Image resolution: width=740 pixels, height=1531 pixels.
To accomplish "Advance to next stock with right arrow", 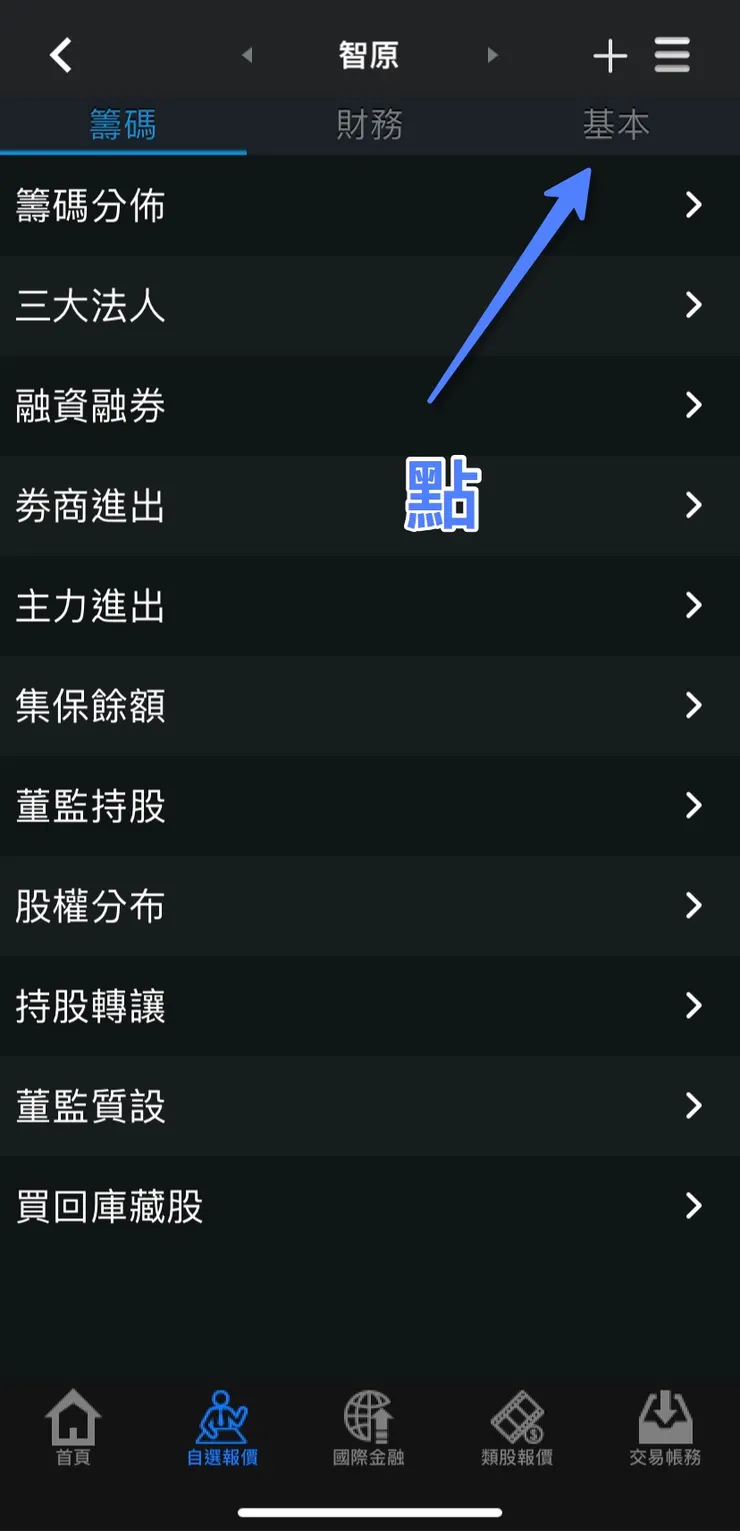I will pos(492,55).
